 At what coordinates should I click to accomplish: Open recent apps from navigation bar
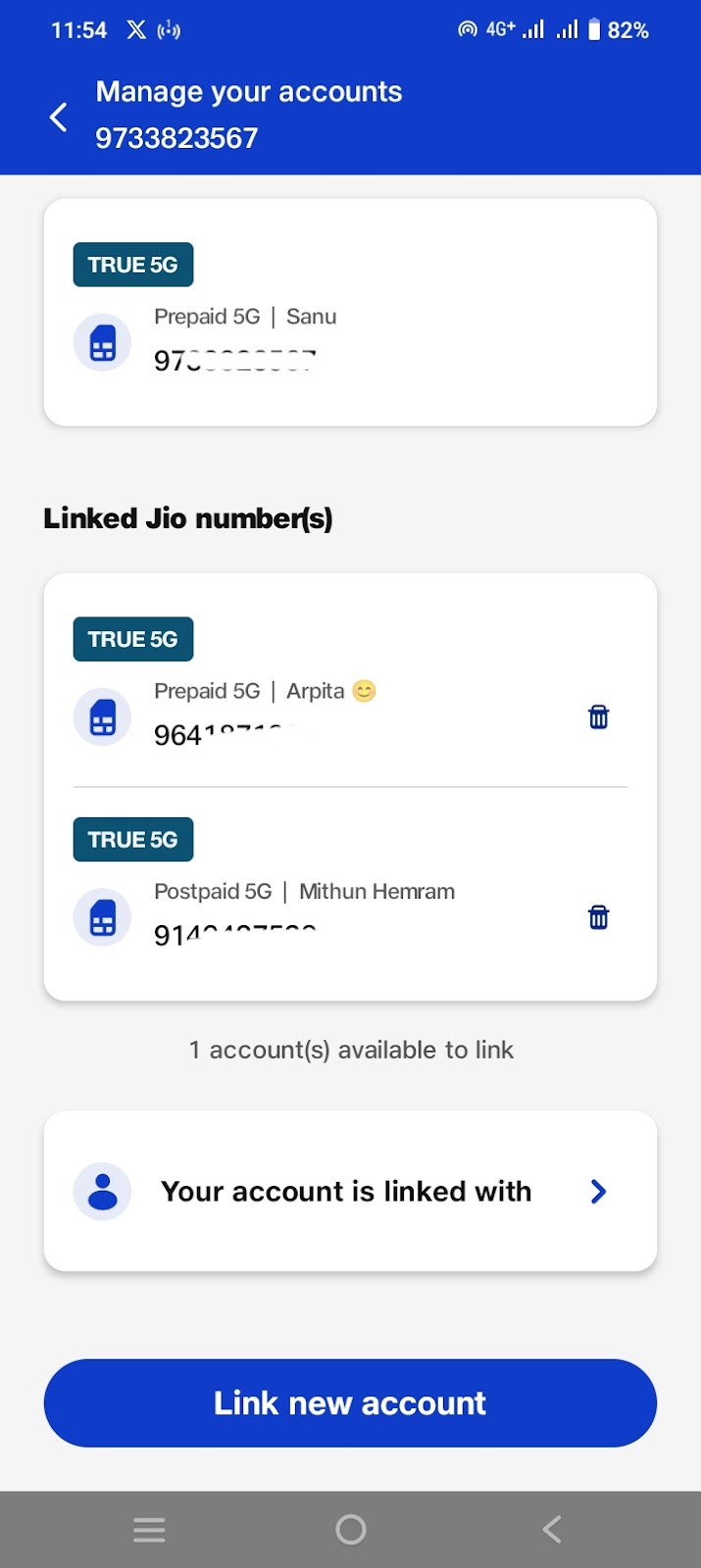(149, 1530)
